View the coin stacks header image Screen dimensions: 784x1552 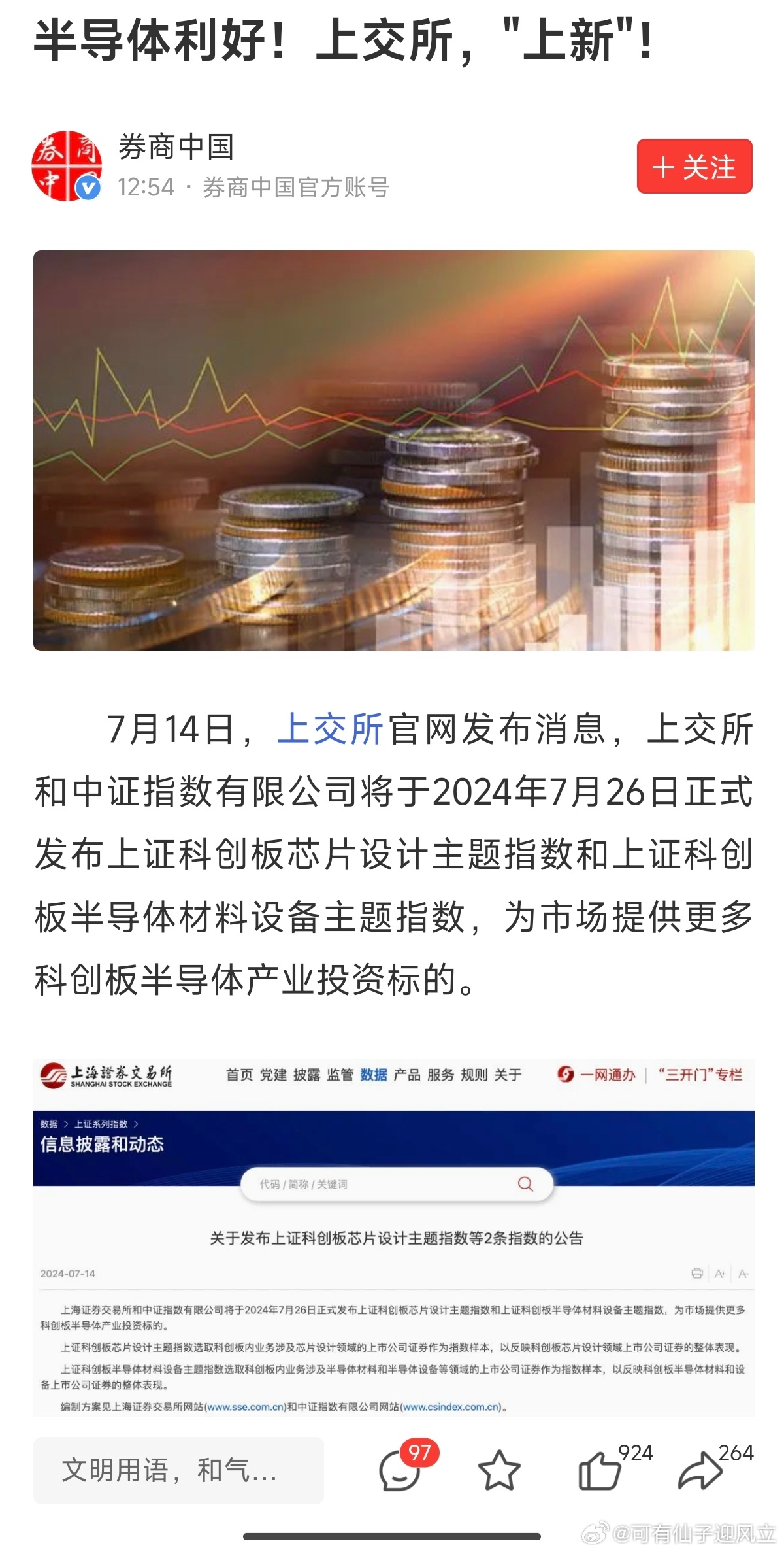click(x=394, y=450)
